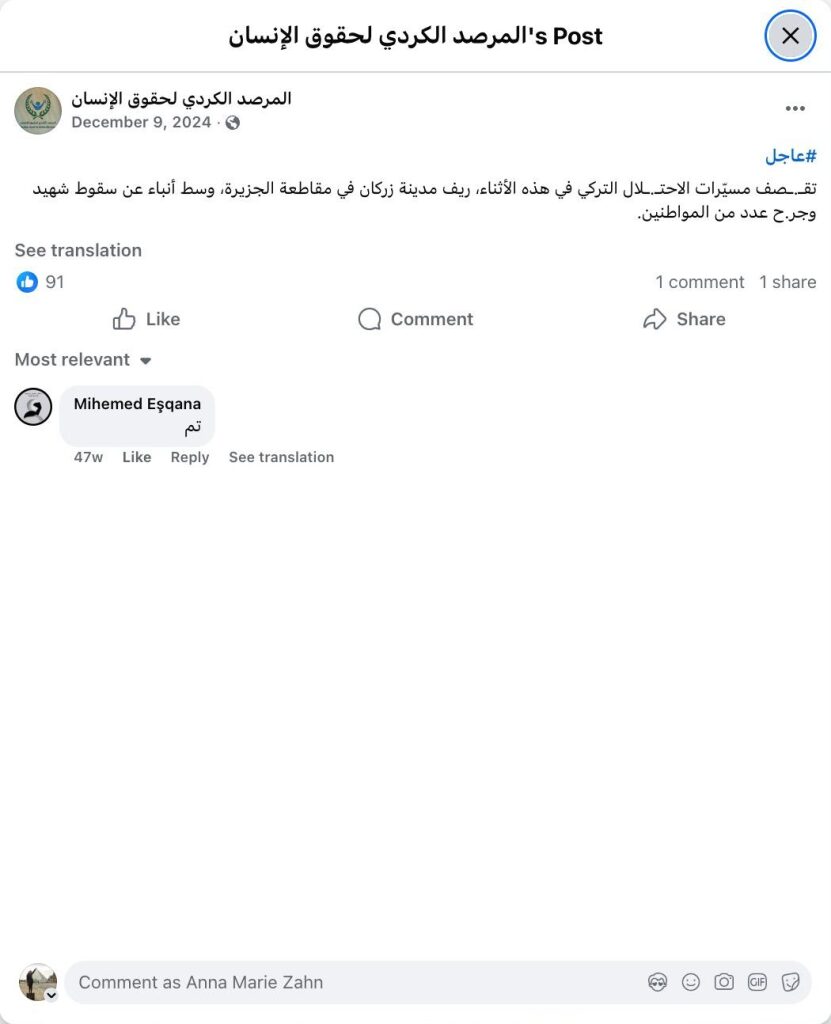Open the post's three-dot options menu

pyautogui.click(x=795, y=109)
